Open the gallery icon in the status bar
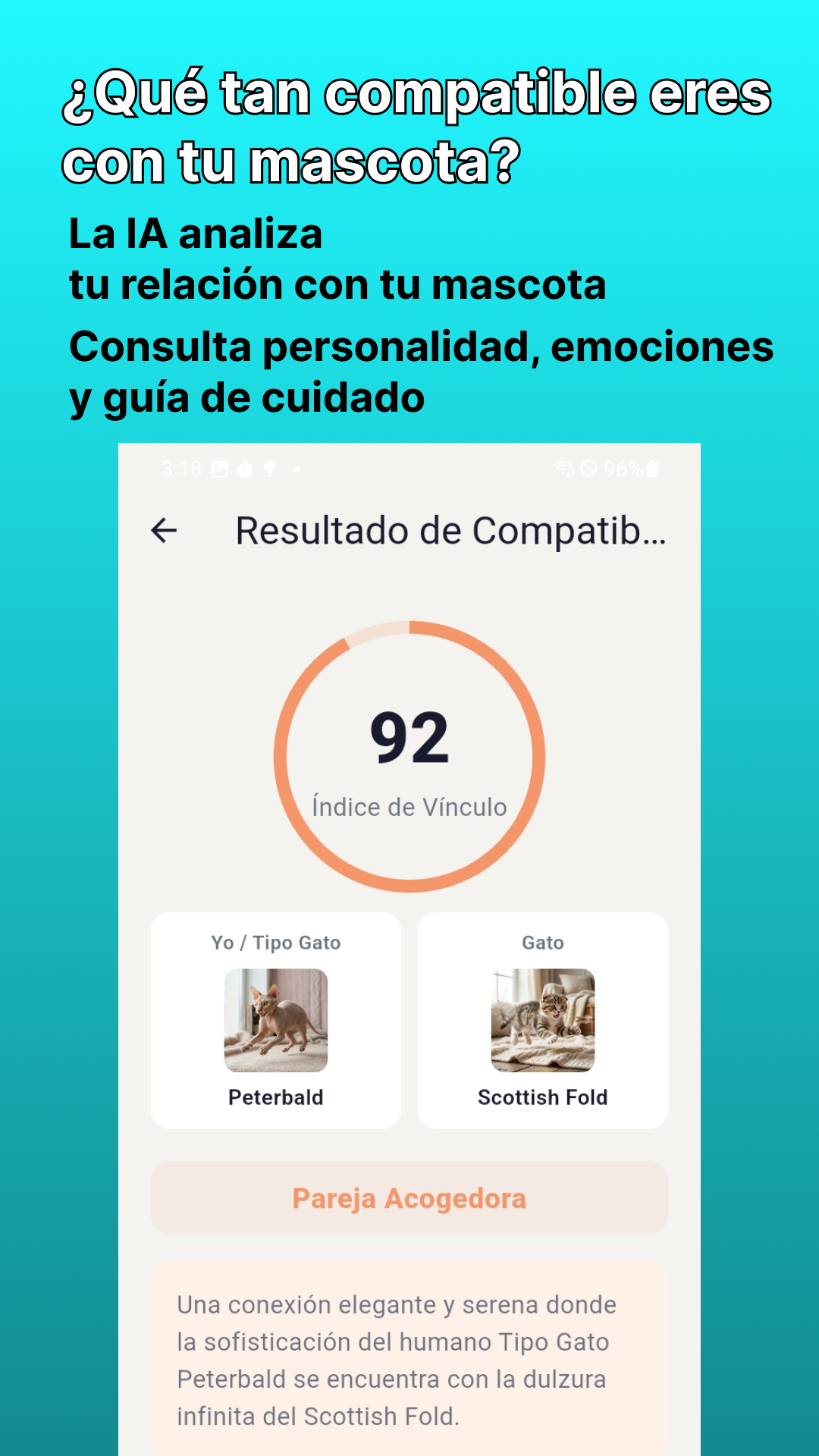 click(220, 469)
